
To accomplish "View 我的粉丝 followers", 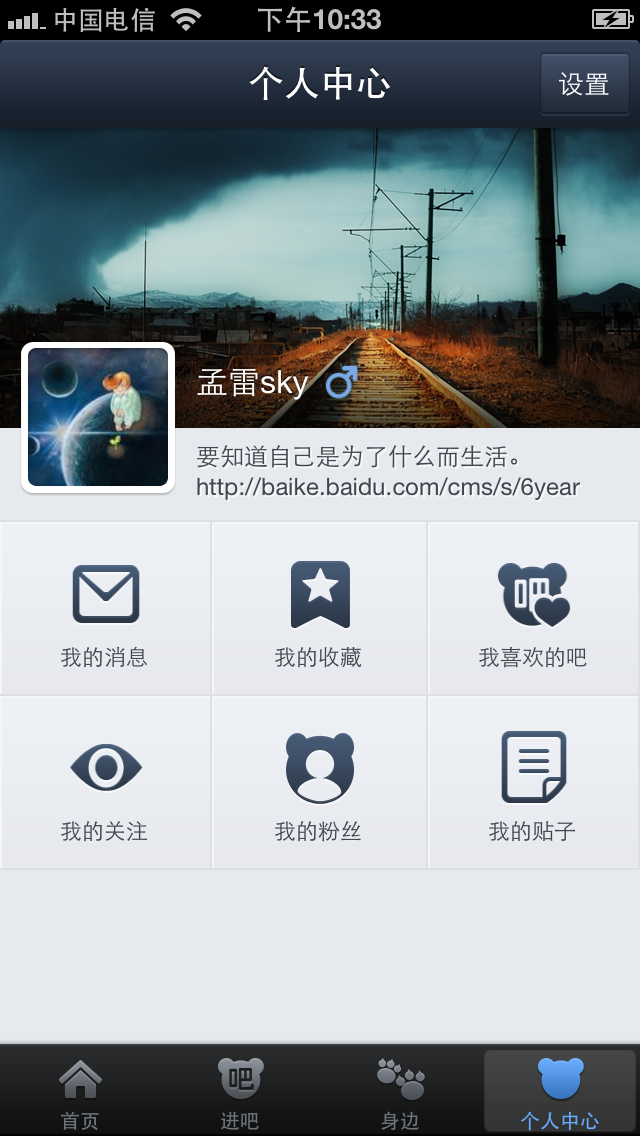I will [x=319, y=783].
